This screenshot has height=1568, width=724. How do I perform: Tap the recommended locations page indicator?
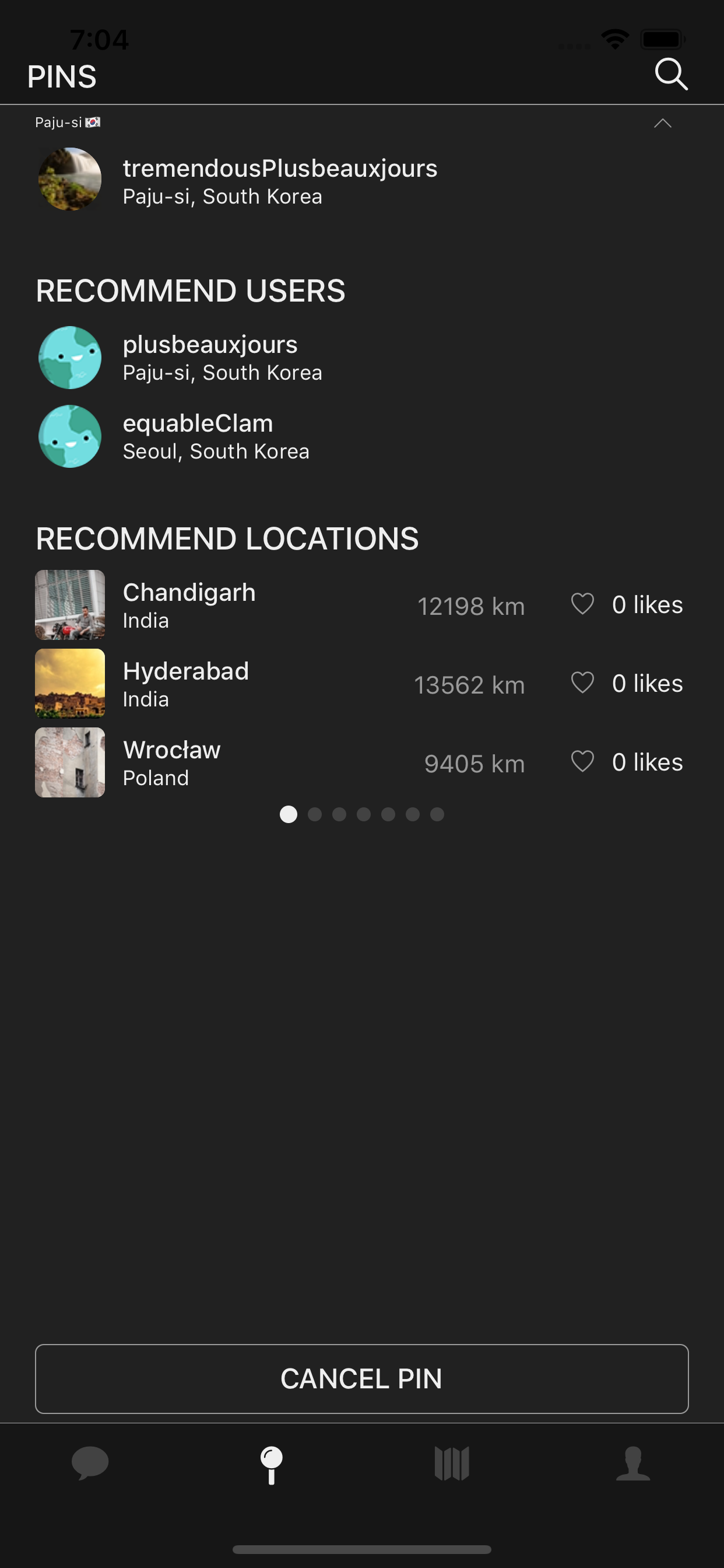tap(362, 814)
